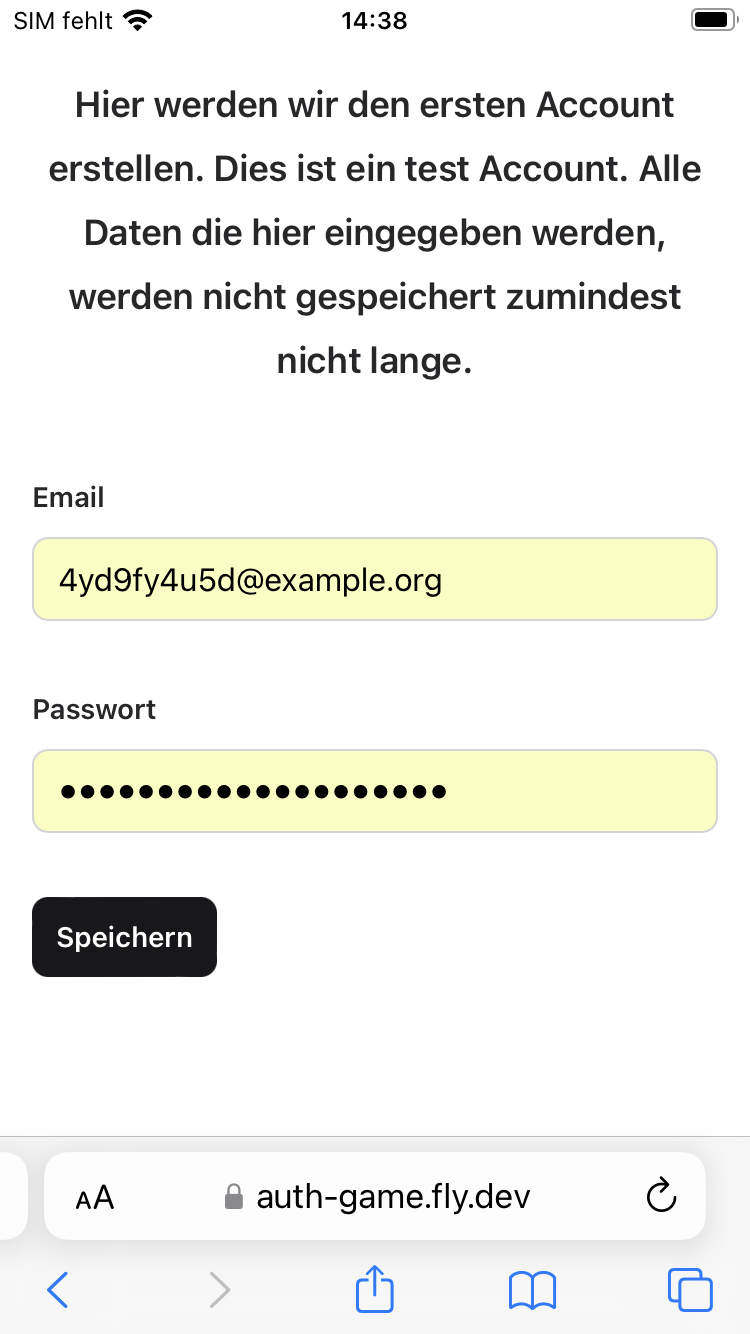This screenshot has width=750, height=1334.
Task: Show all open Safari tabs
Action: pos(690,1290)
